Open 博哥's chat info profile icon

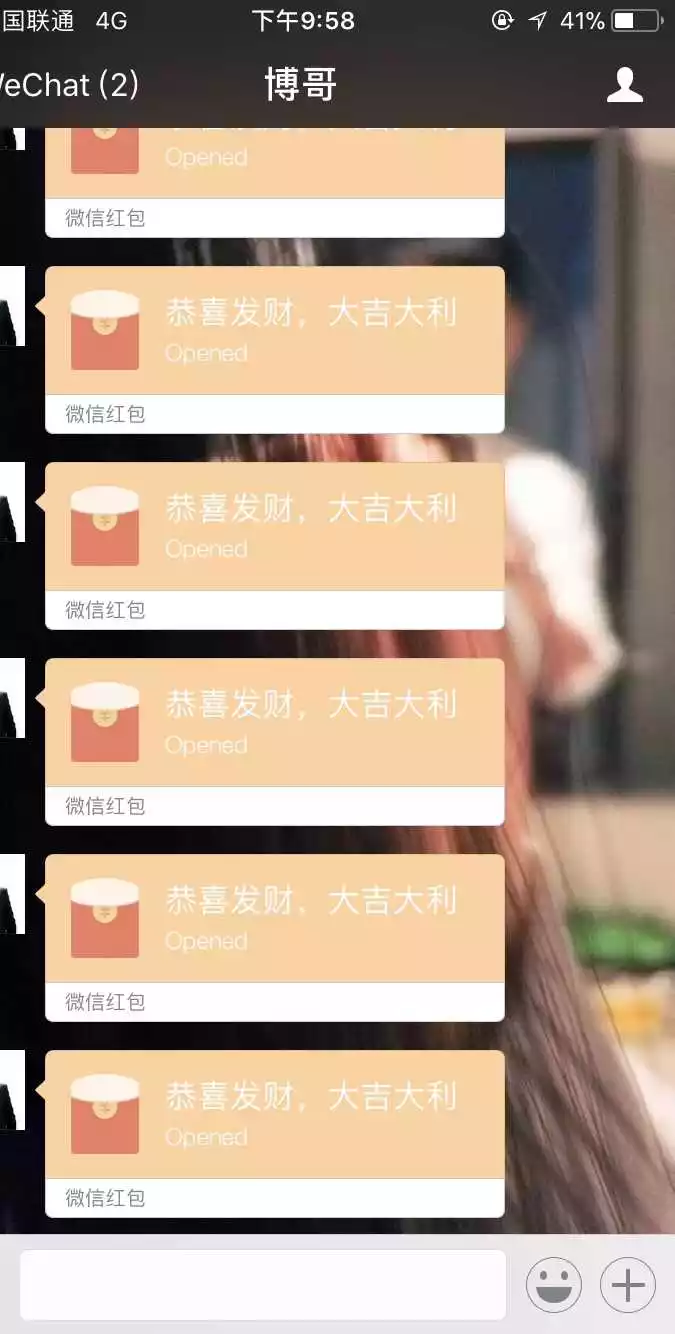625,85
